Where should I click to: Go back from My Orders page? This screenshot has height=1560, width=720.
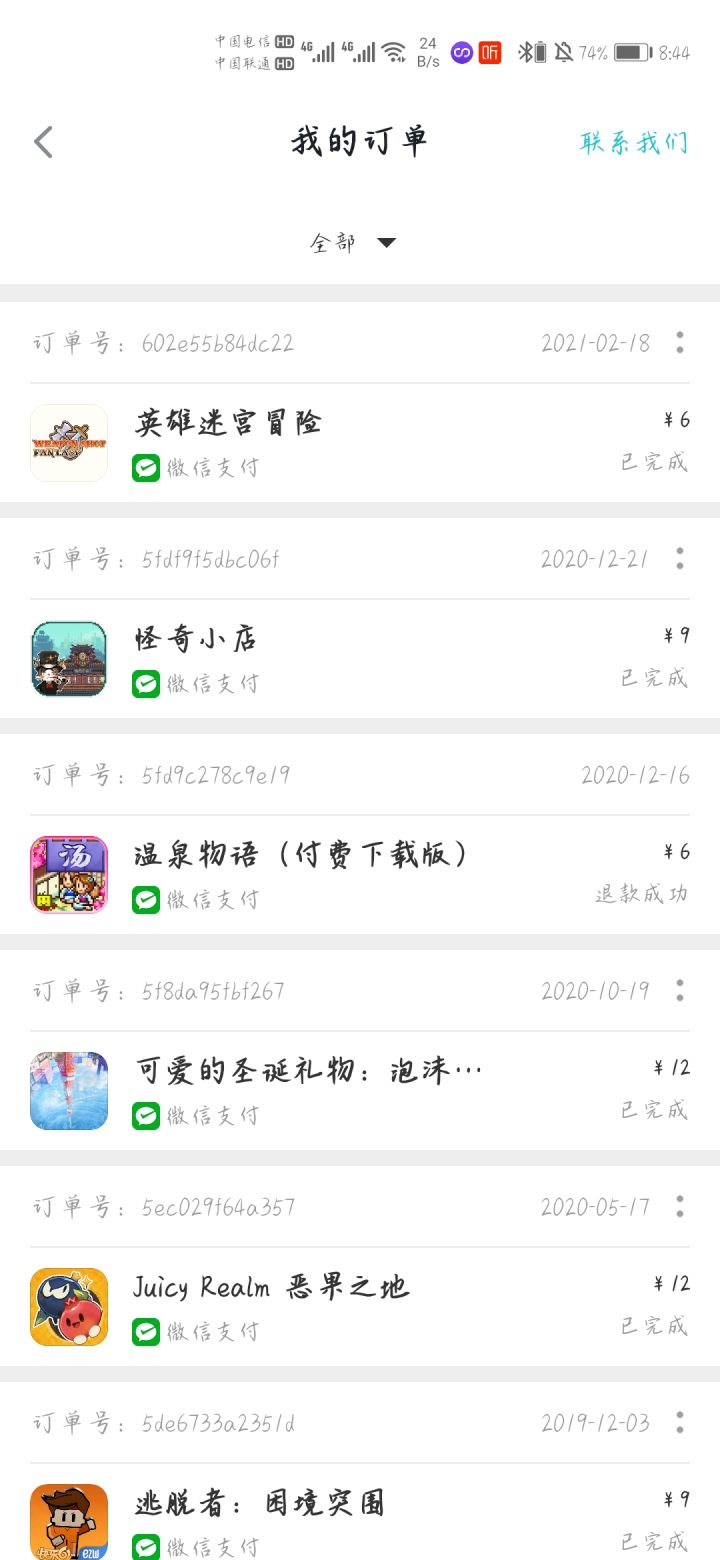(x=43, y=142)
